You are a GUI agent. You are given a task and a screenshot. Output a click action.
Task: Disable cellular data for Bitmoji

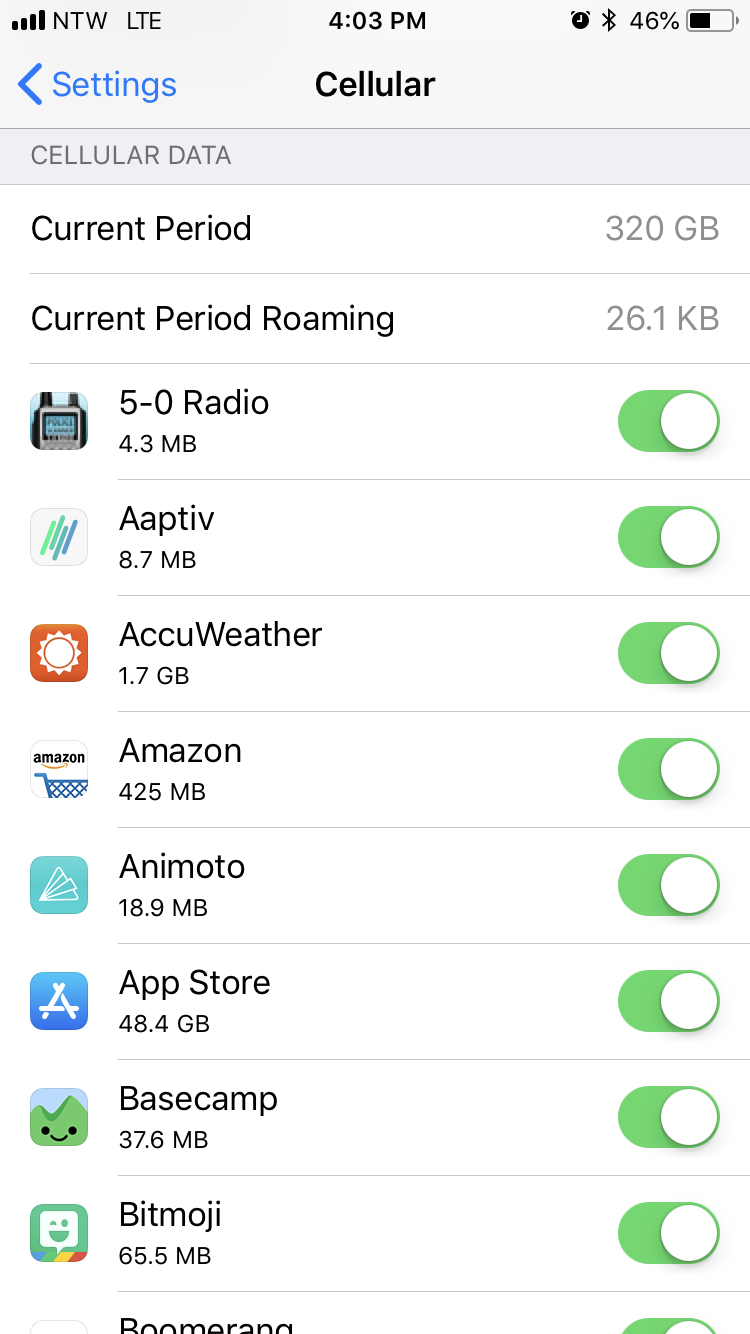[669, 1234]
